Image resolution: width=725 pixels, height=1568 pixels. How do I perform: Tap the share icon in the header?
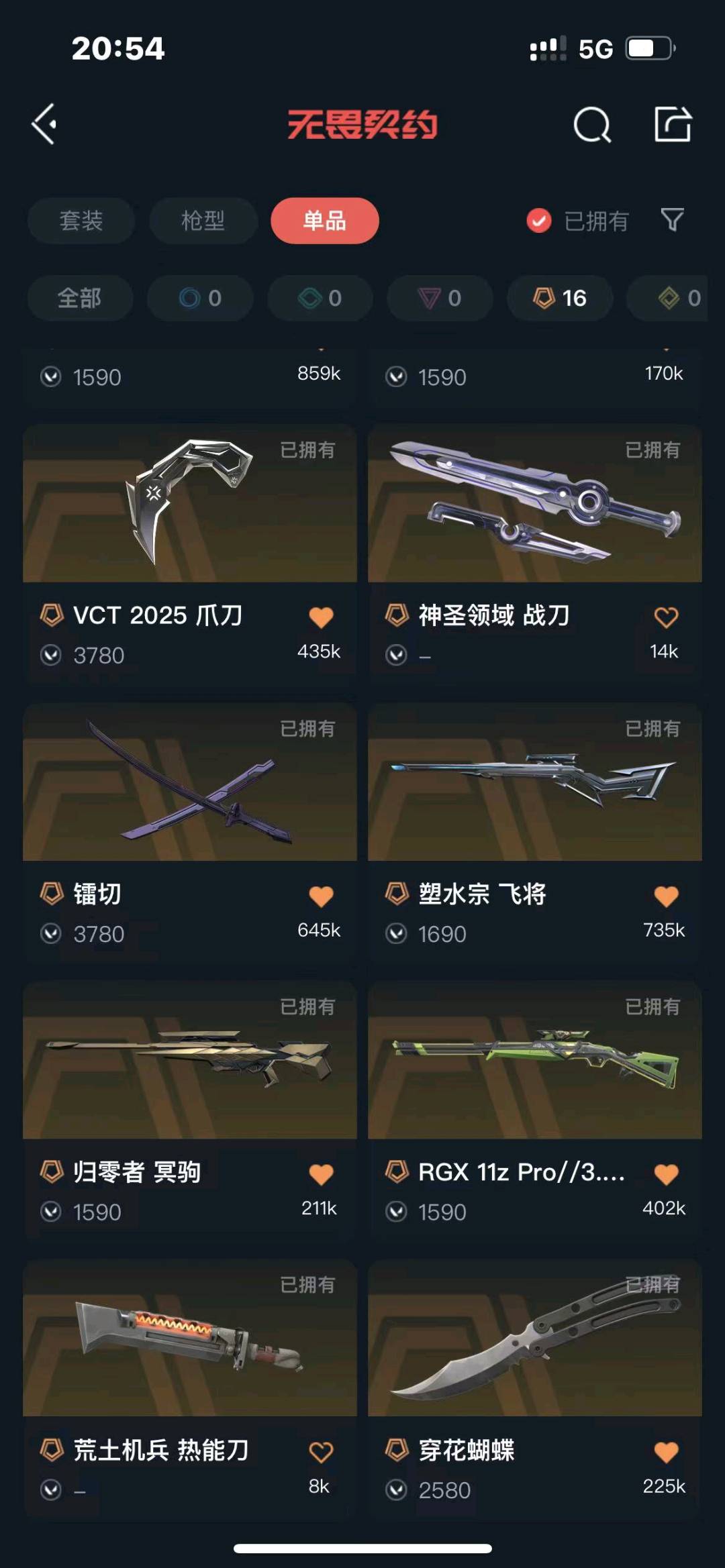(673, 124)
